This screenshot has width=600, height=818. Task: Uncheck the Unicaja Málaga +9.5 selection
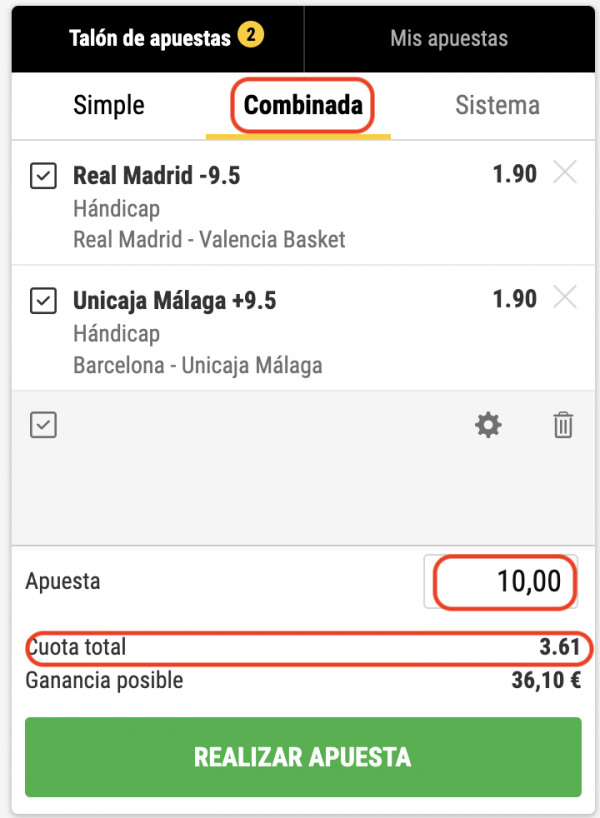click(44, 300)
